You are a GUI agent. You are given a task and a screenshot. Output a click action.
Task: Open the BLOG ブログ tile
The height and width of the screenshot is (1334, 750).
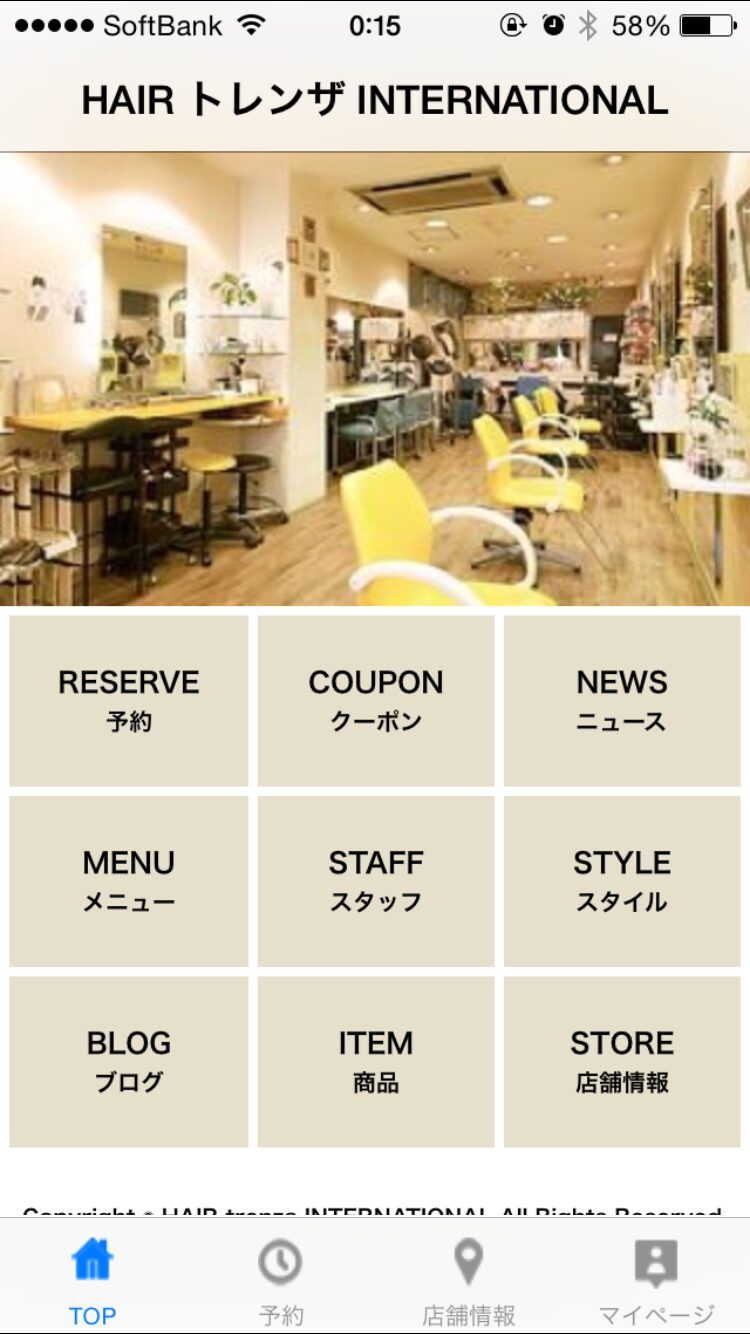129,1062
